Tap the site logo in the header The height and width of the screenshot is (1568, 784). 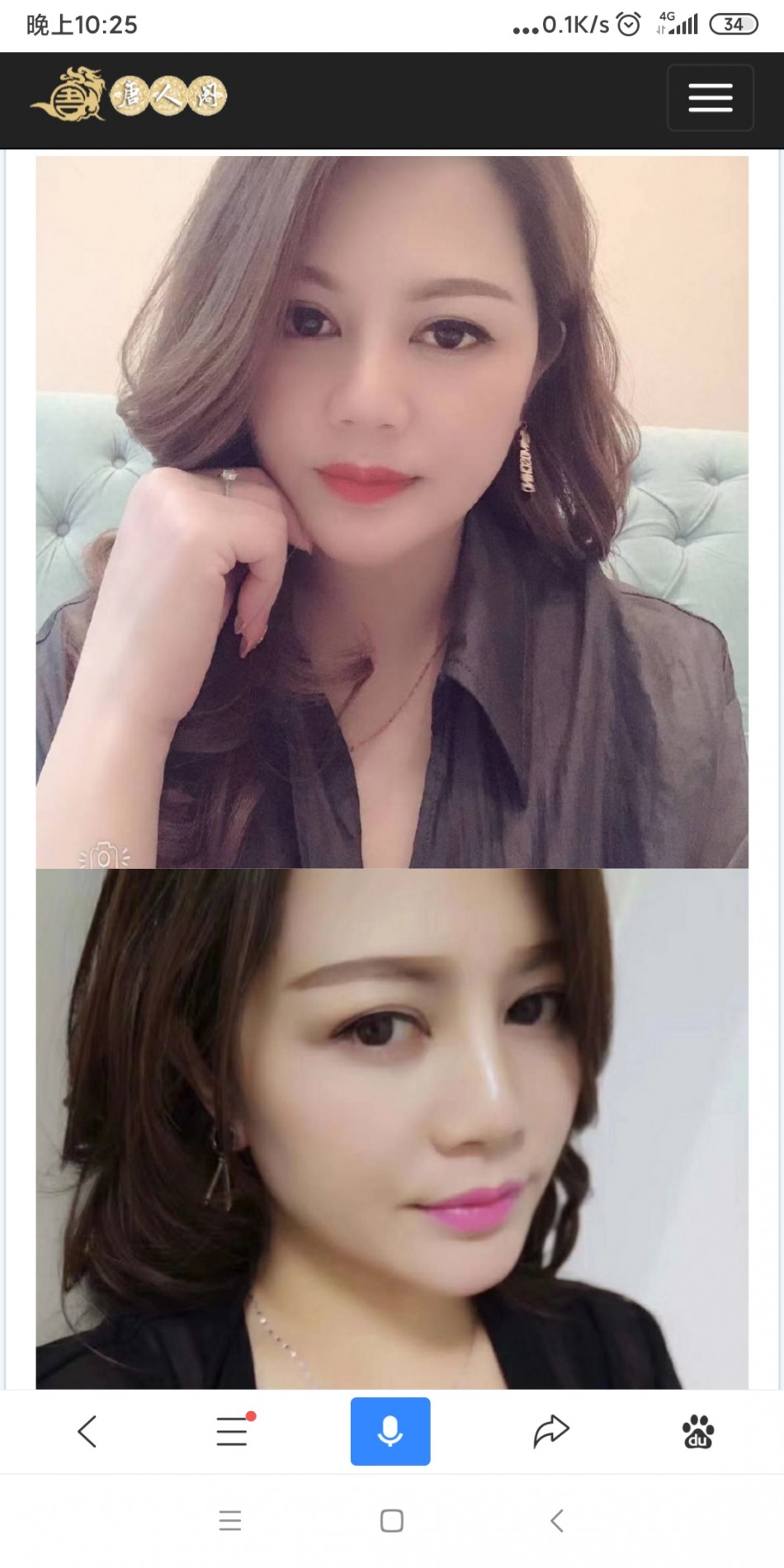[129, 96]
